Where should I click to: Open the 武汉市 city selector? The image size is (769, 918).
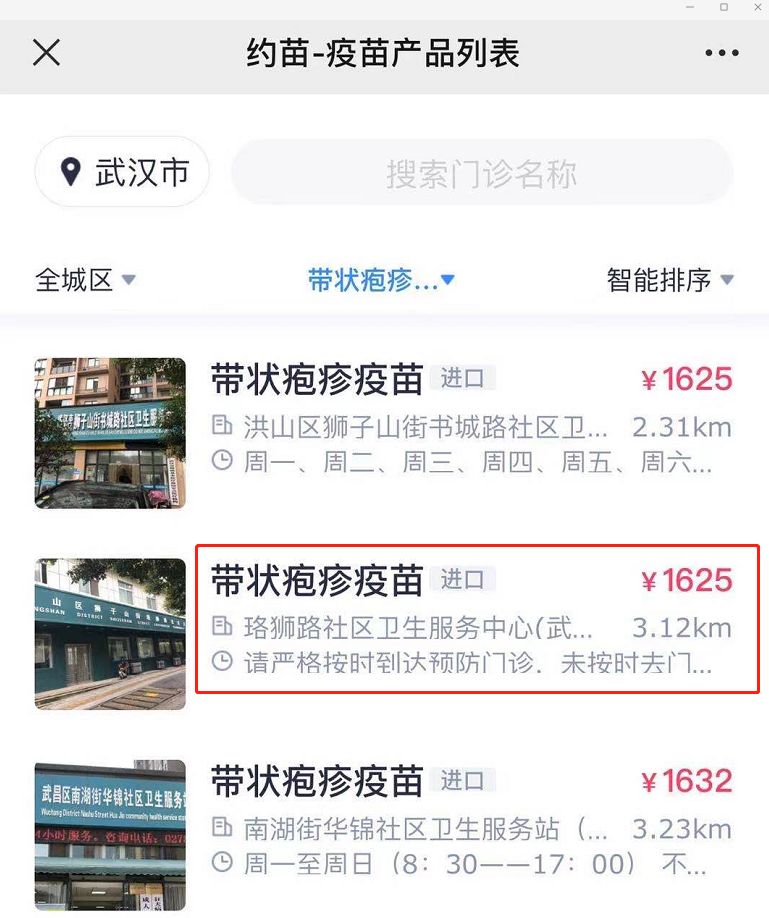pos(121,171)
